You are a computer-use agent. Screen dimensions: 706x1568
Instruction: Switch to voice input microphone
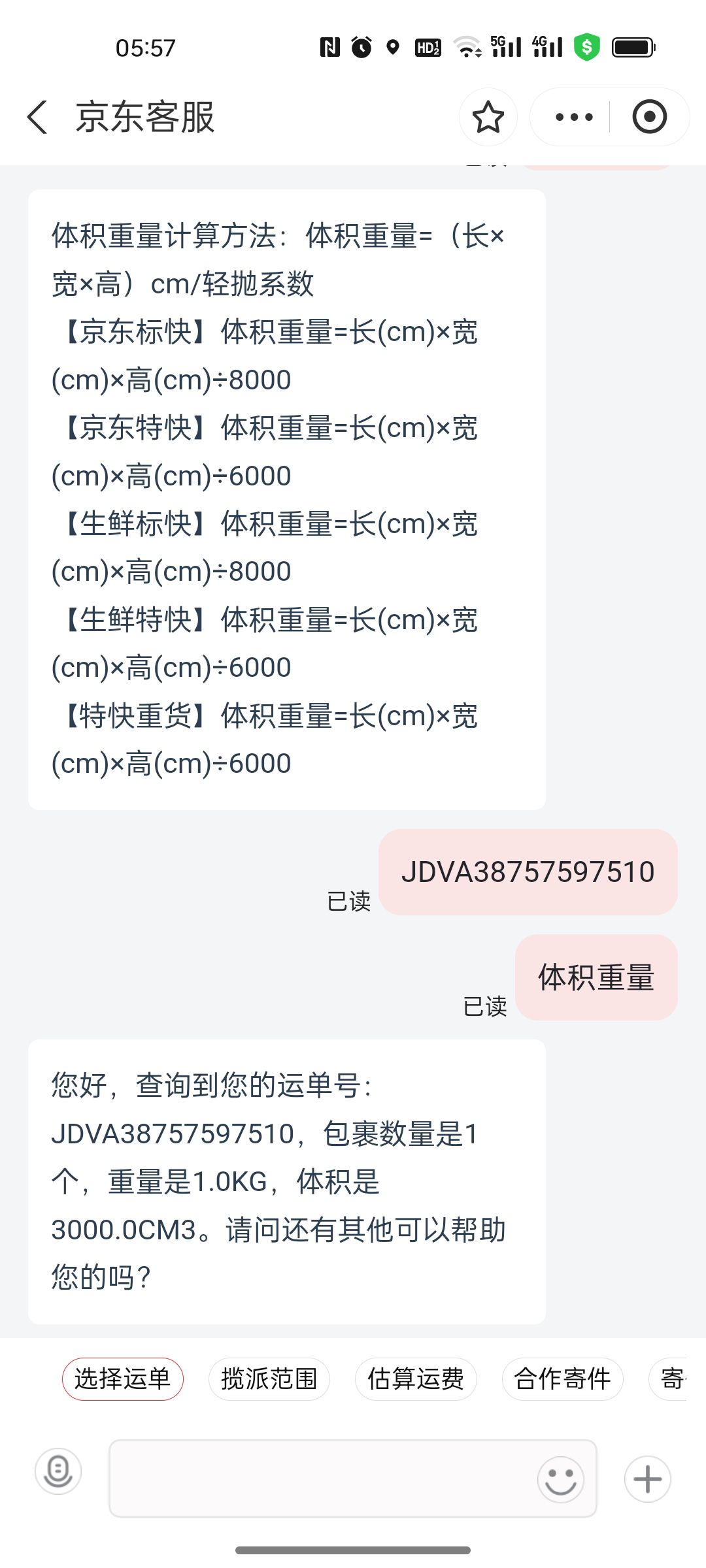coord(58,1471)
